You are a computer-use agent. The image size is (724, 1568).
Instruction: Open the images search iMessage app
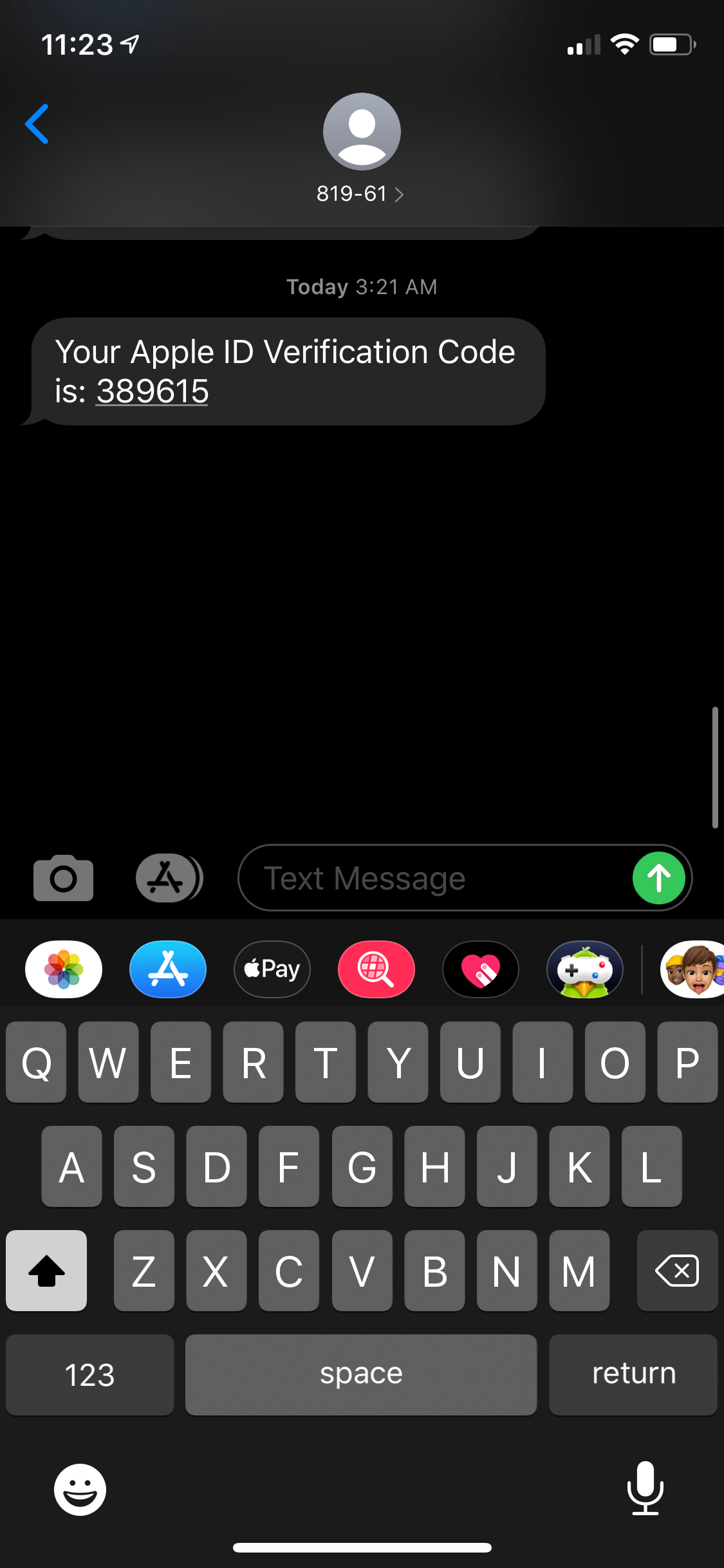click(376, 969)
